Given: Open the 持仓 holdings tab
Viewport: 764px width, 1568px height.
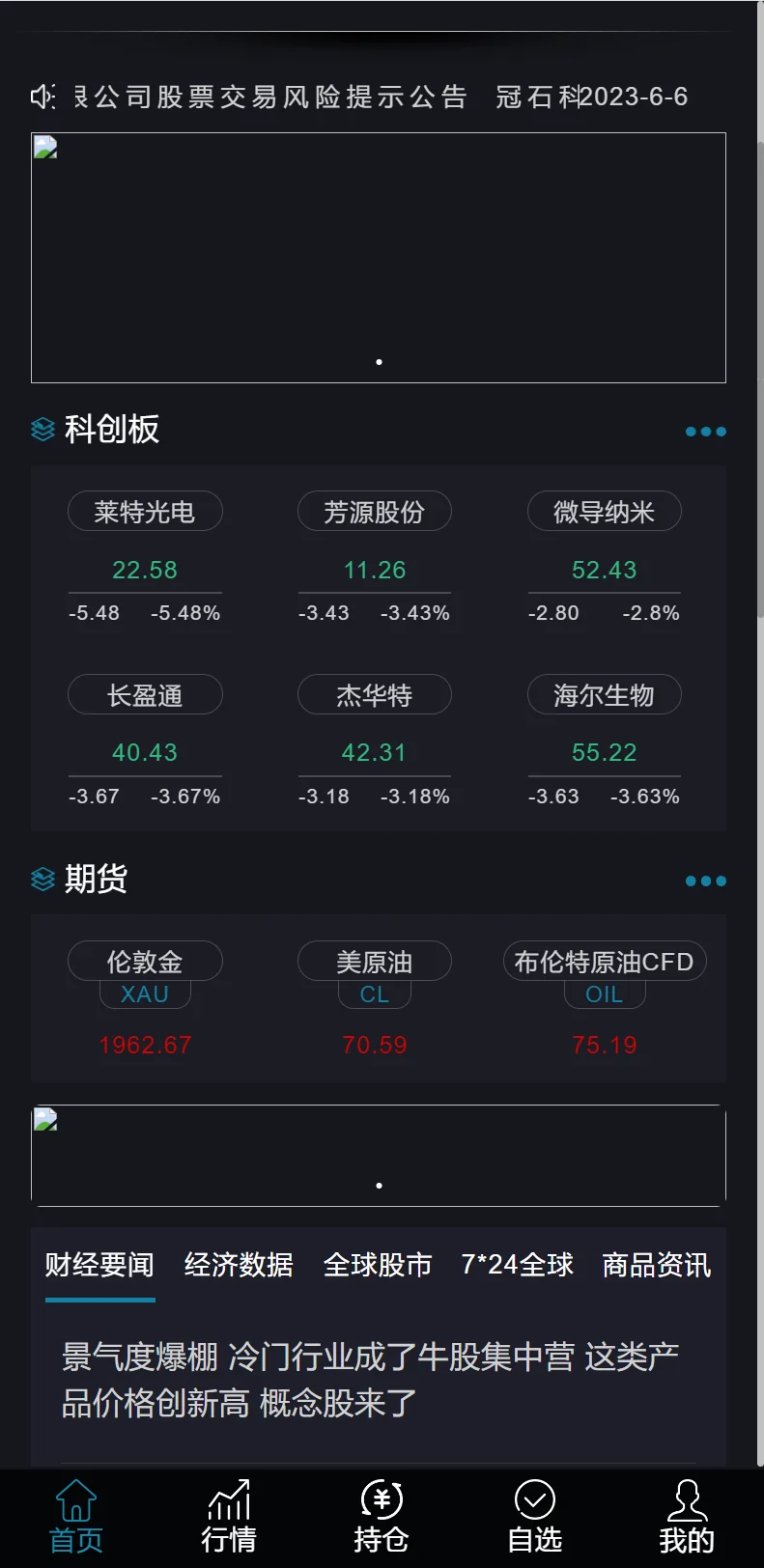Looking at the screenshot, I should (x=382, y=1518).
